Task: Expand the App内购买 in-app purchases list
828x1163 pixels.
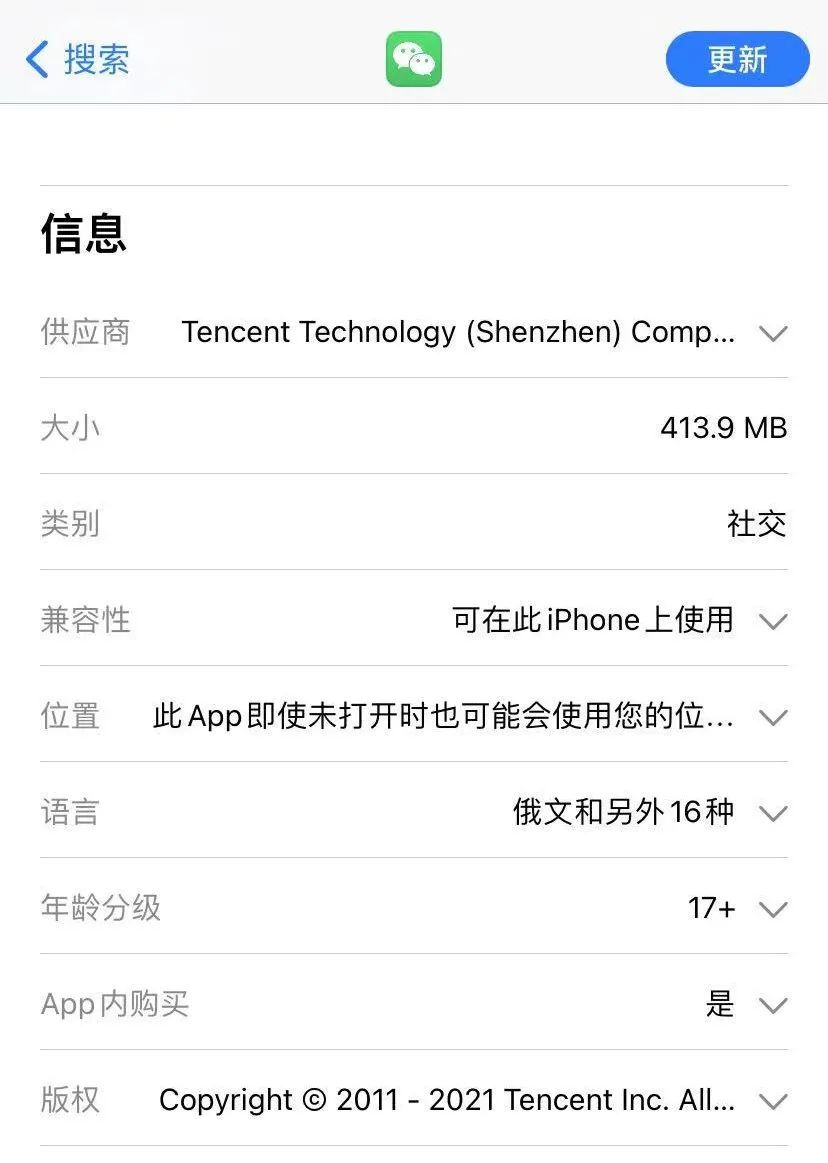Action: (x=772, y=1005)
